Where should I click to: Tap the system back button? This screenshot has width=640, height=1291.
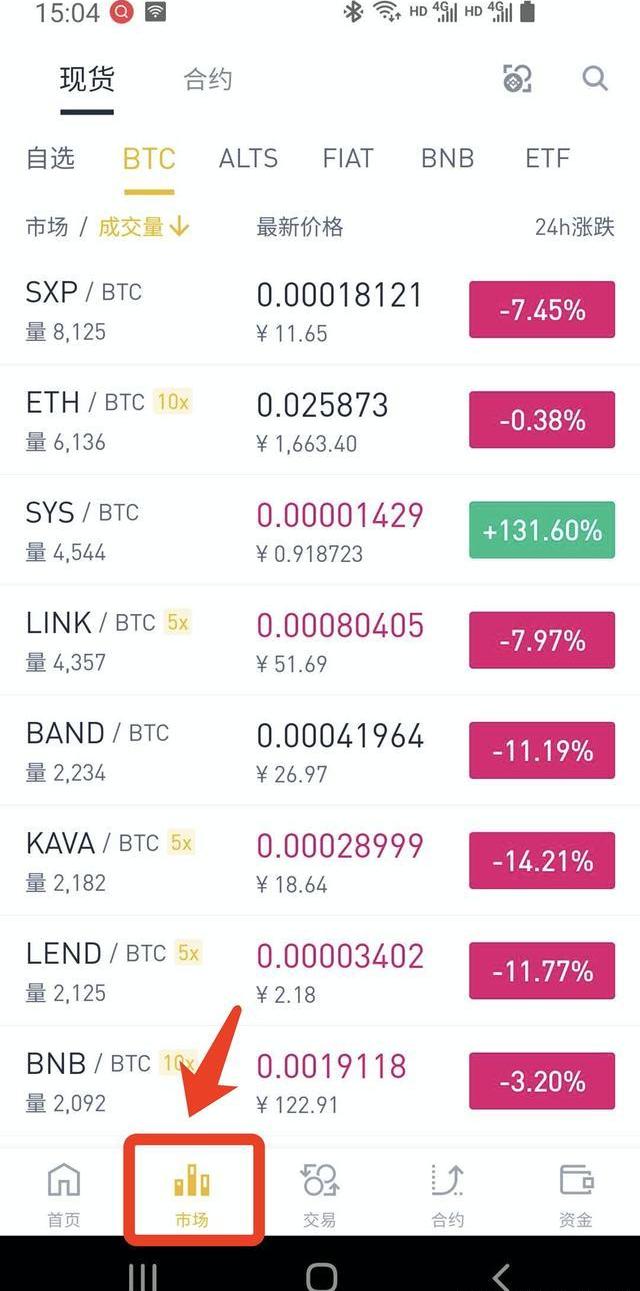pyautogui.click(x=502, y=1274)
